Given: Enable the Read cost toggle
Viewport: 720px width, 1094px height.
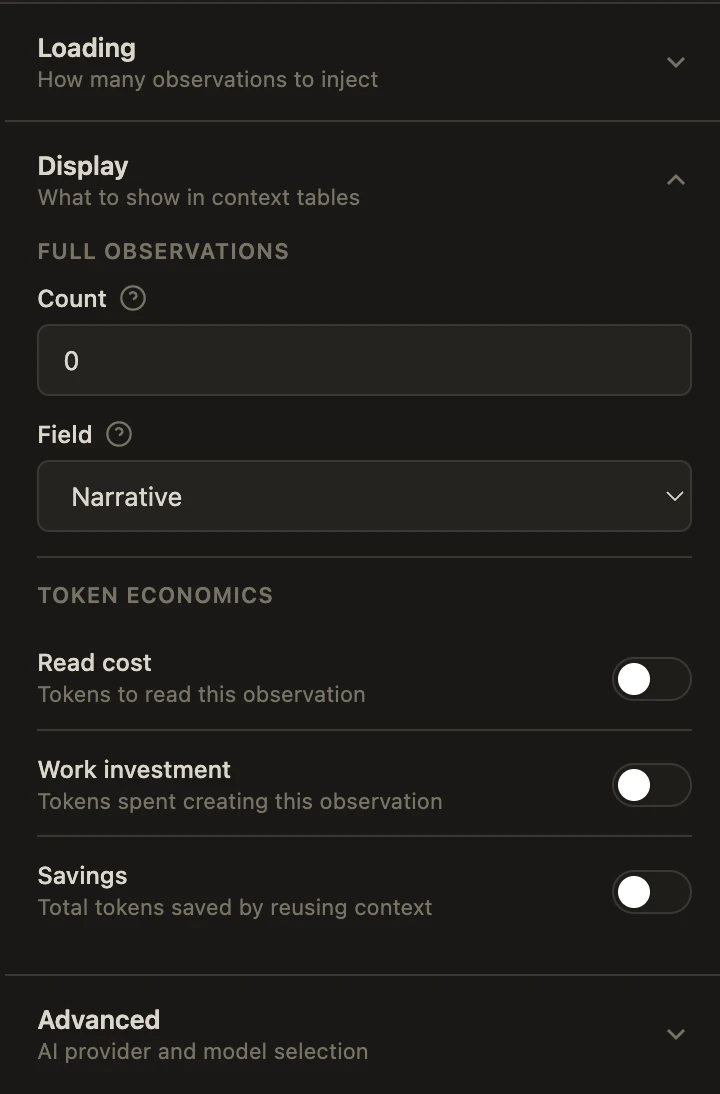Looking at the screenshot, I should pyautogui.click(x=651, y=679).
